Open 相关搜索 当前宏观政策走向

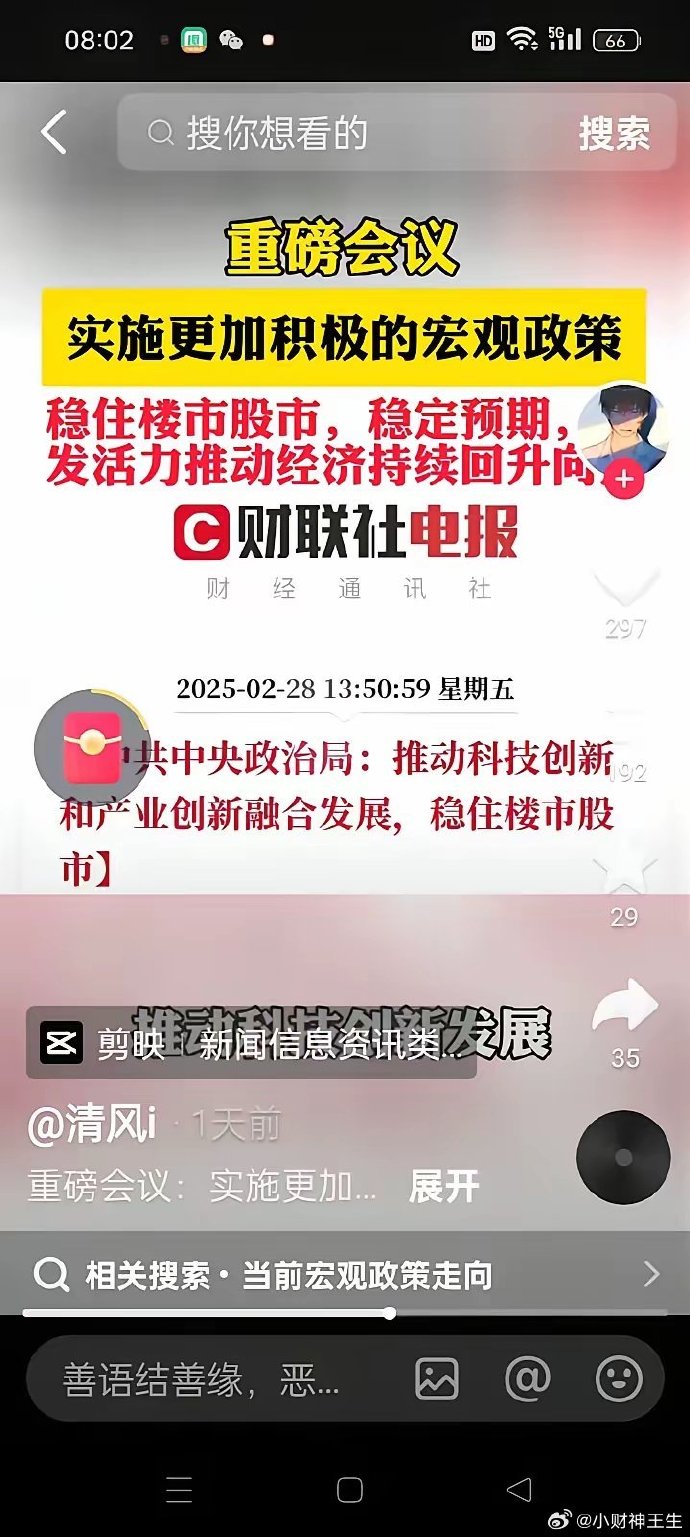[345, 1275]
